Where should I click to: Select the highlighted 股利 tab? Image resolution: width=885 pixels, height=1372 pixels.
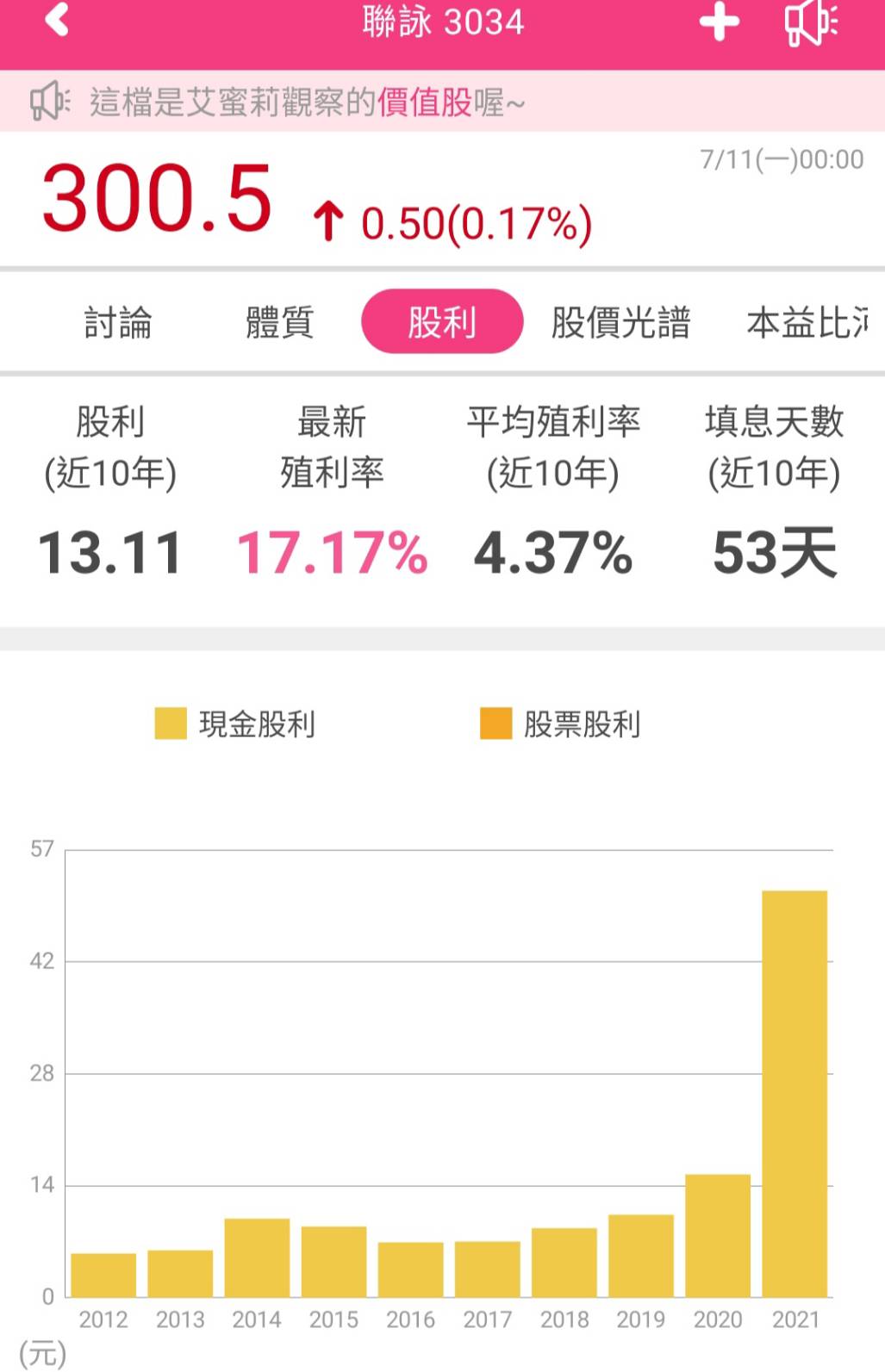pyautogui.click(x=443, y=321)
